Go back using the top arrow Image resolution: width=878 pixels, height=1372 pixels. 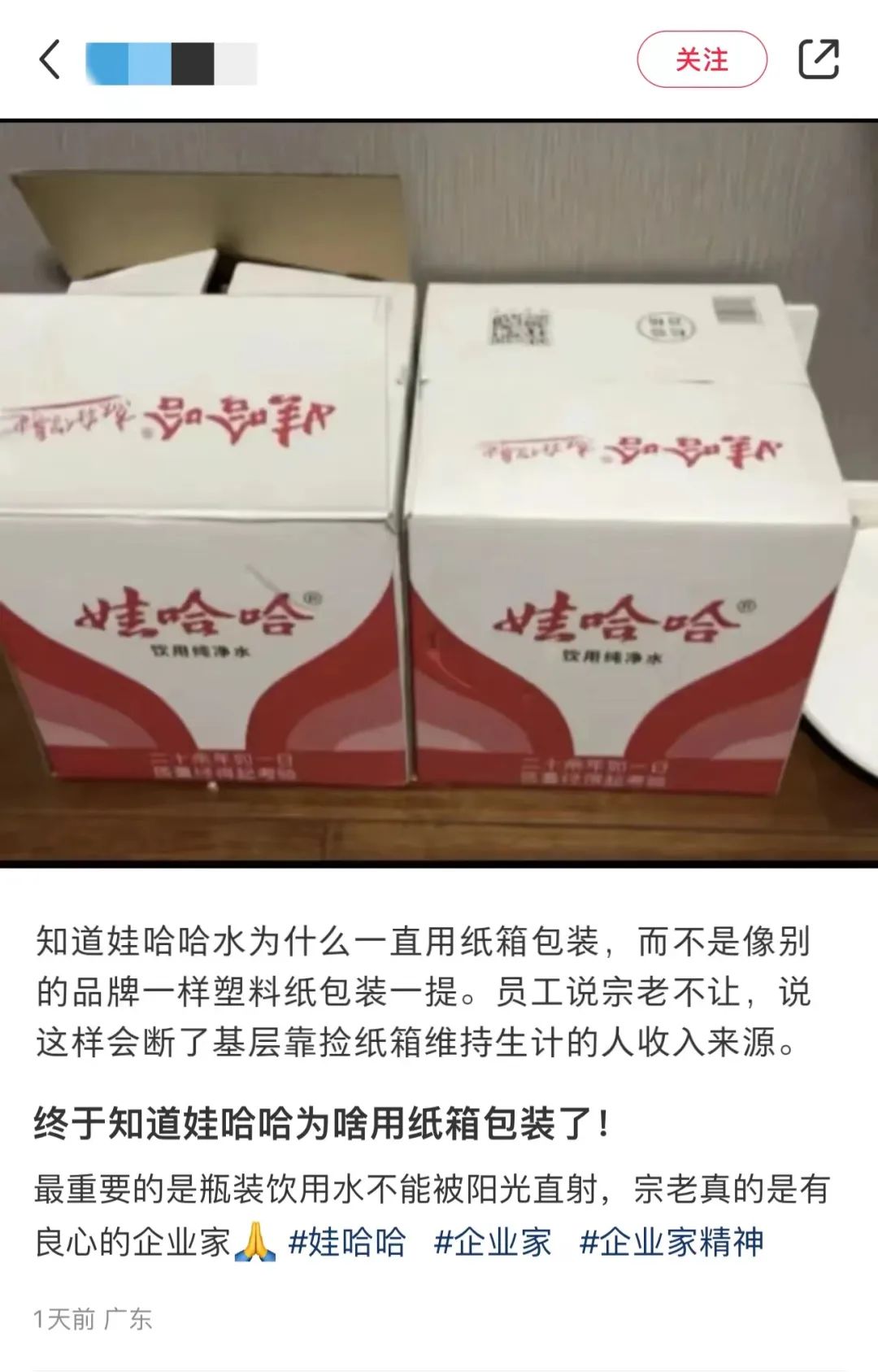coord(50,60)
